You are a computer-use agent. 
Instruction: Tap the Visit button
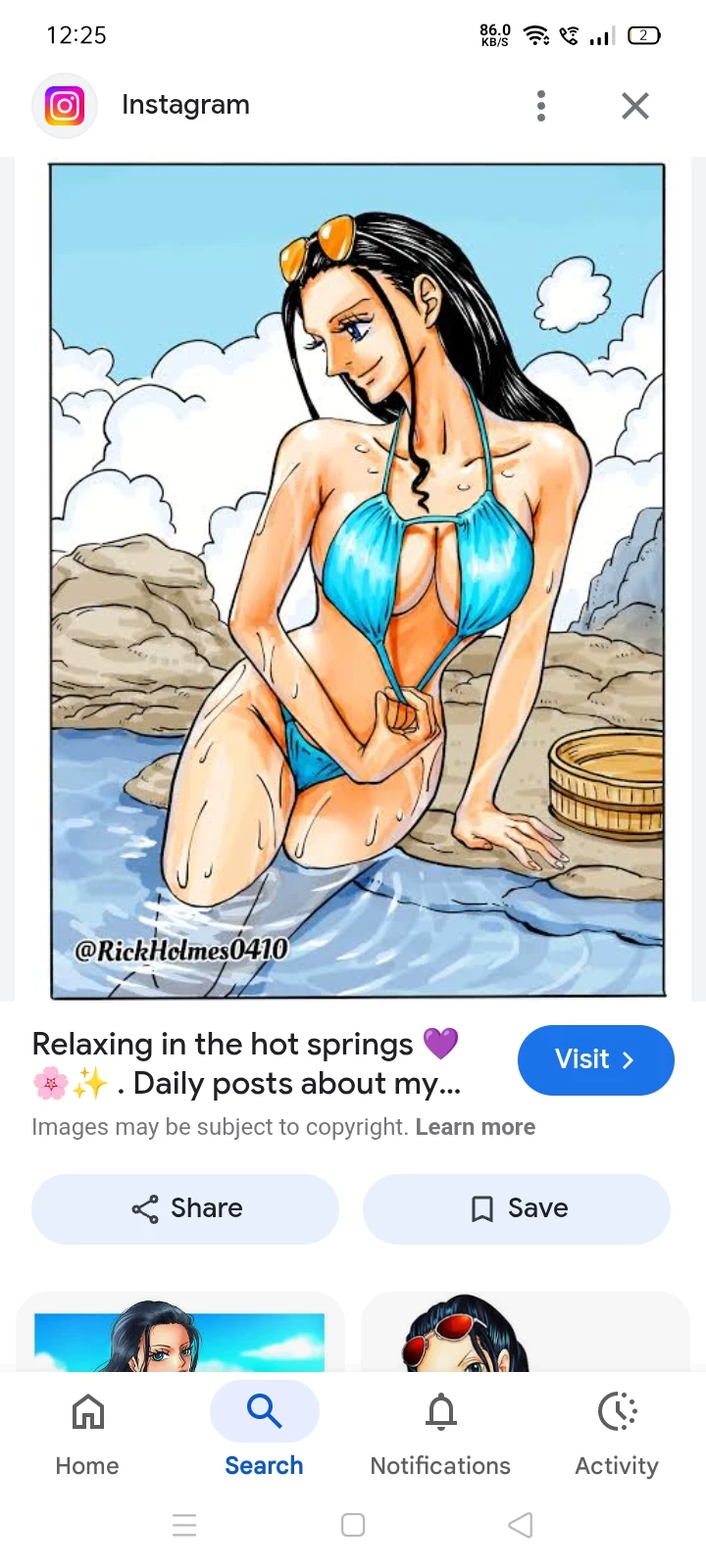595,1059
